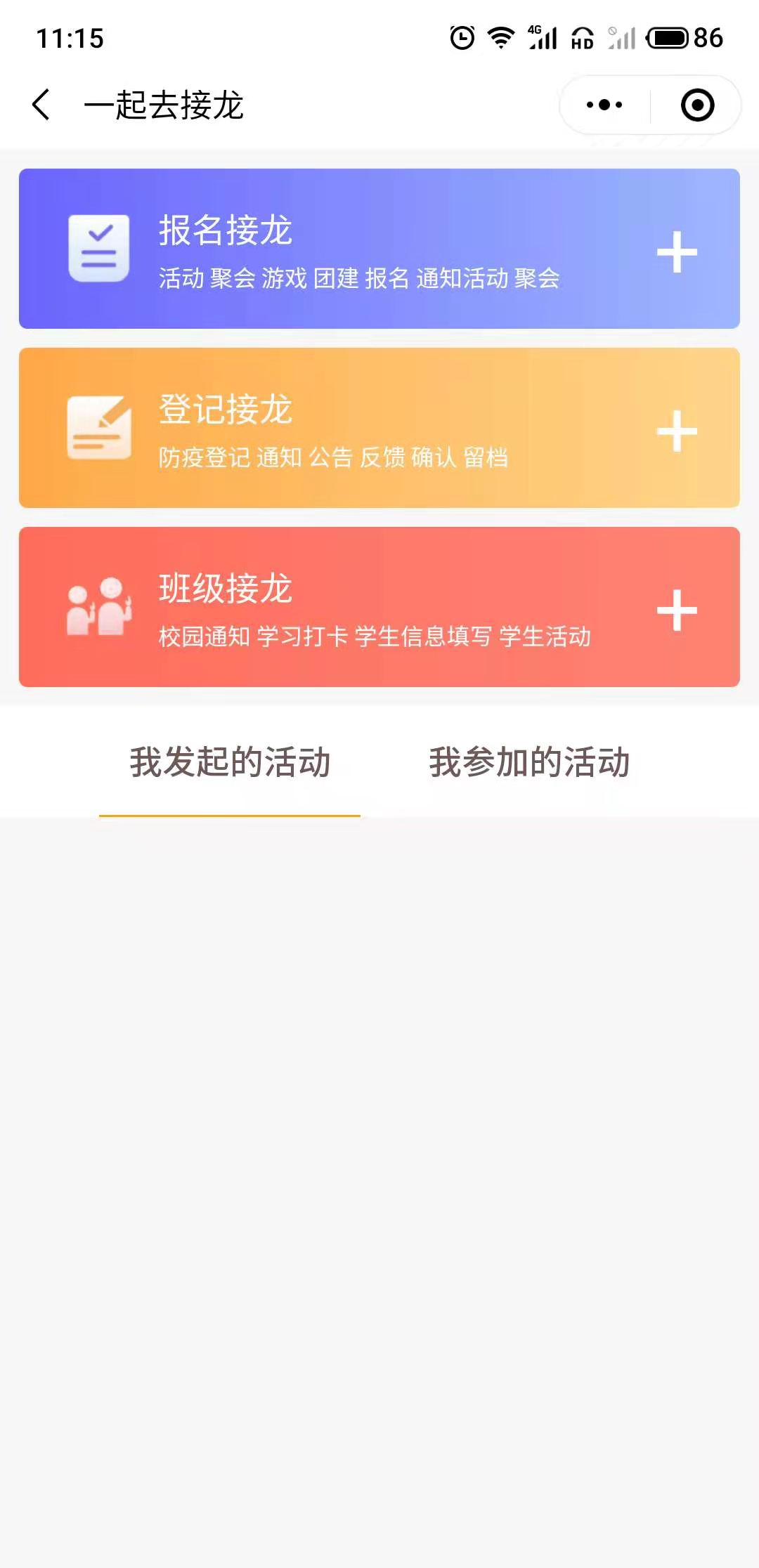Select the 我发起的活动 tab

pyautogui.click(x=230, y=762)
